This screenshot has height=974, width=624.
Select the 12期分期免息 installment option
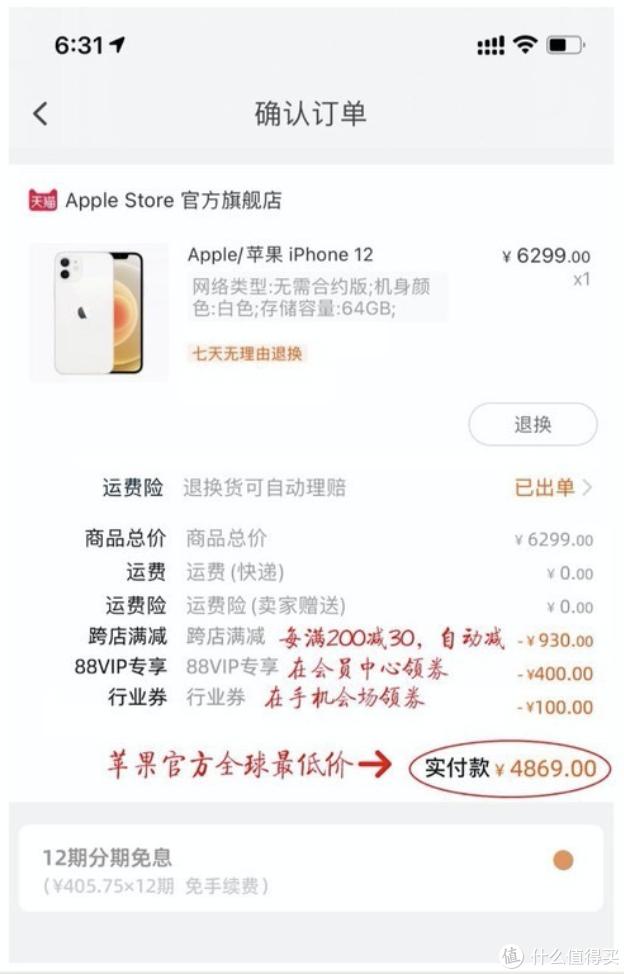tap(563, 860)
